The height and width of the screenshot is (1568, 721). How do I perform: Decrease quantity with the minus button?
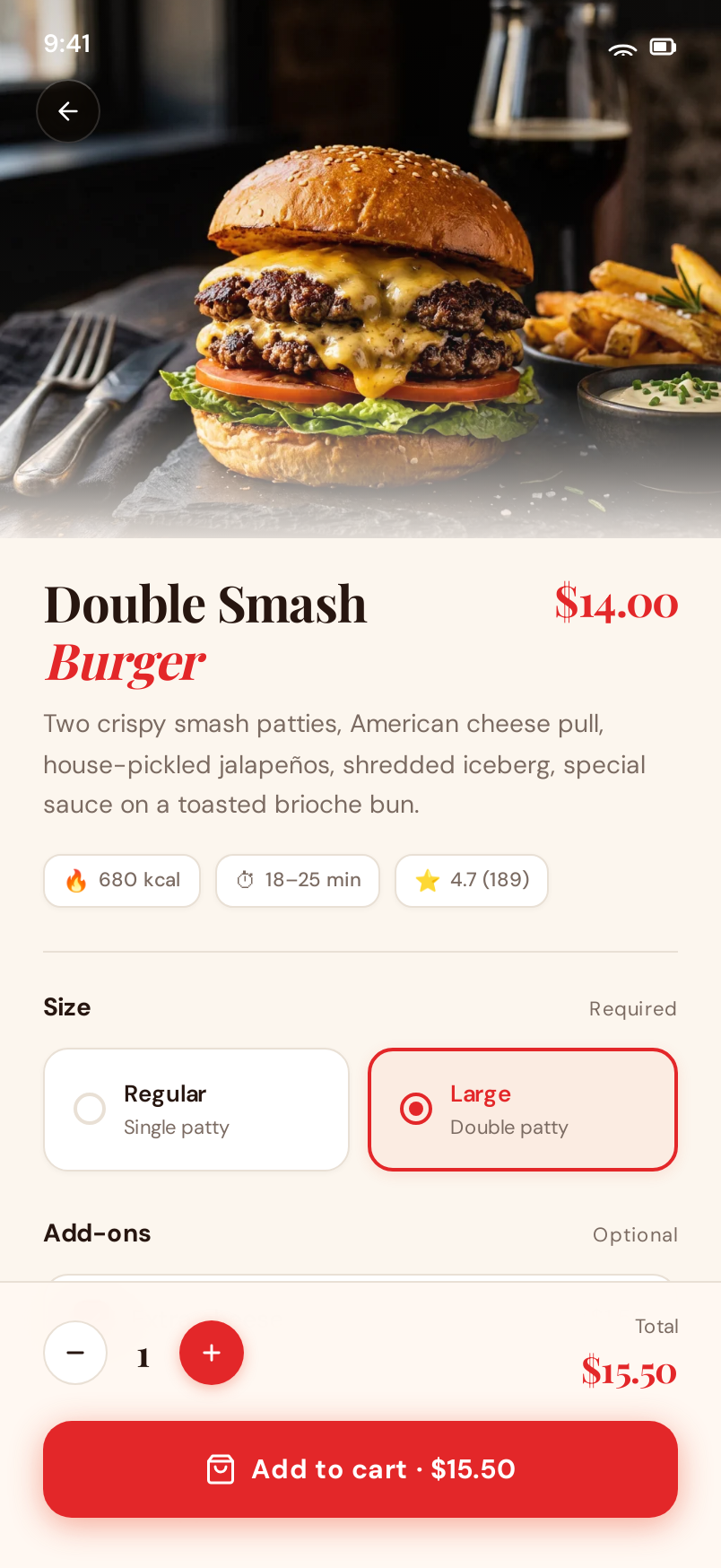[x=75, y=1353]
